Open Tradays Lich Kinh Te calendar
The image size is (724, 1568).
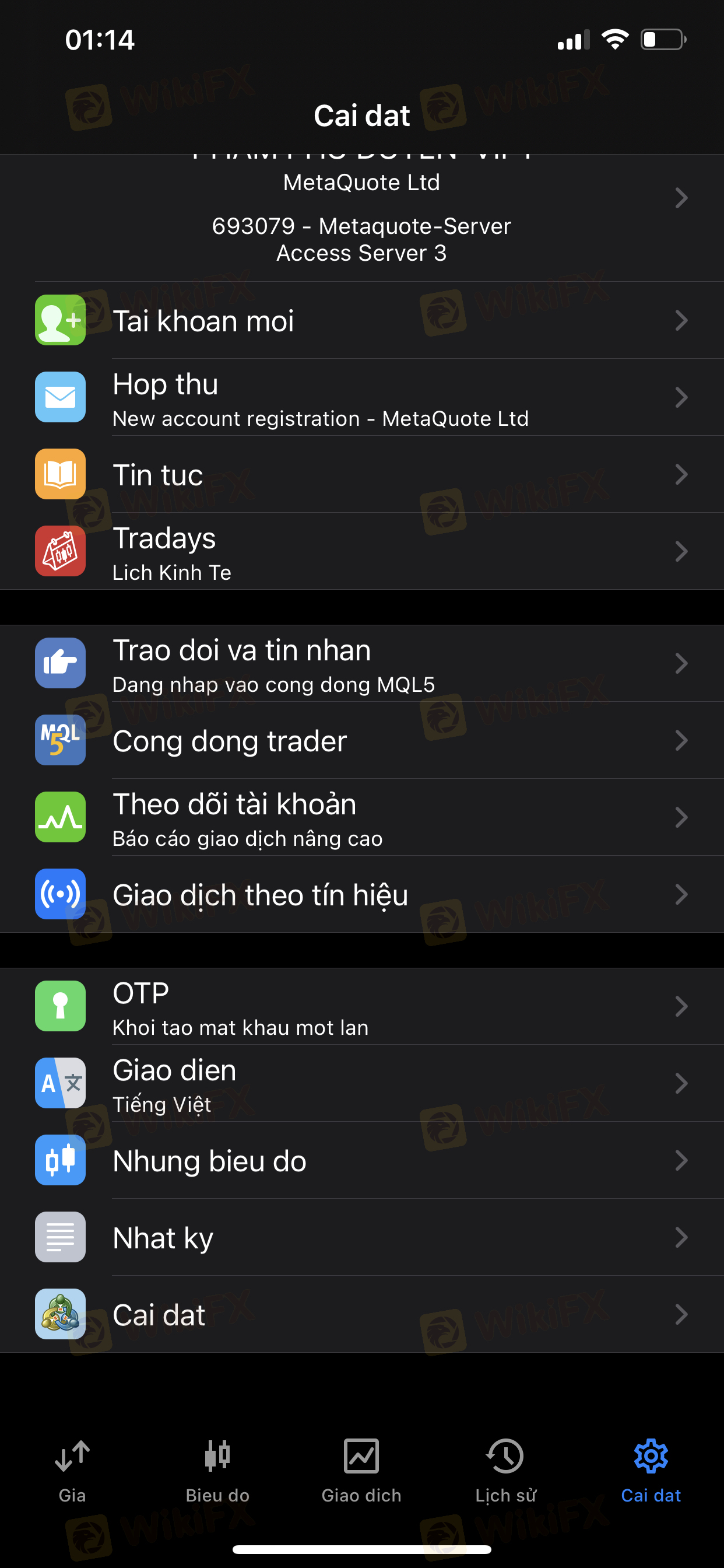tap(362, 551)
